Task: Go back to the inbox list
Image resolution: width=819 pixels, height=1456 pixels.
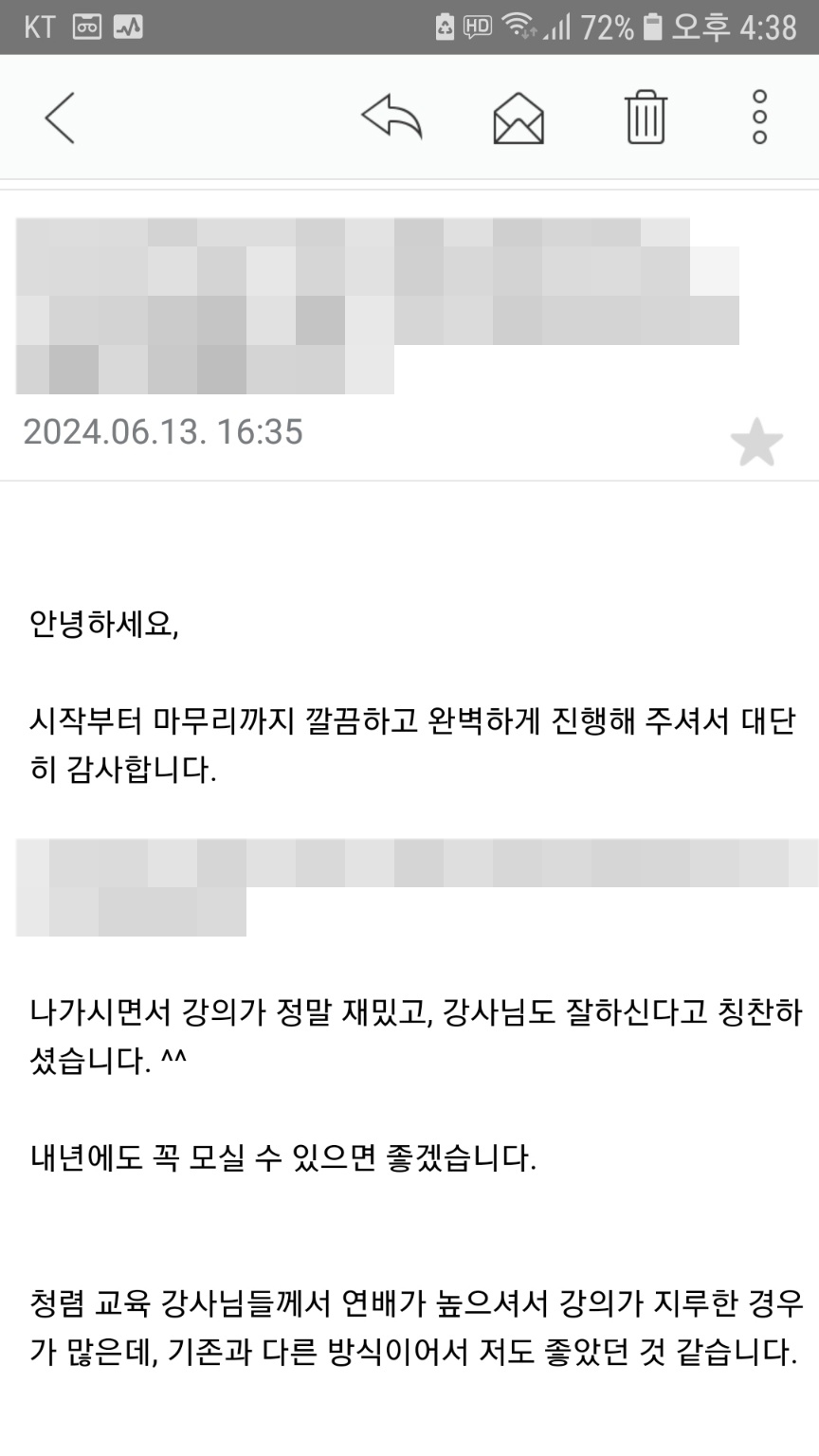Action: pos(60,118)
